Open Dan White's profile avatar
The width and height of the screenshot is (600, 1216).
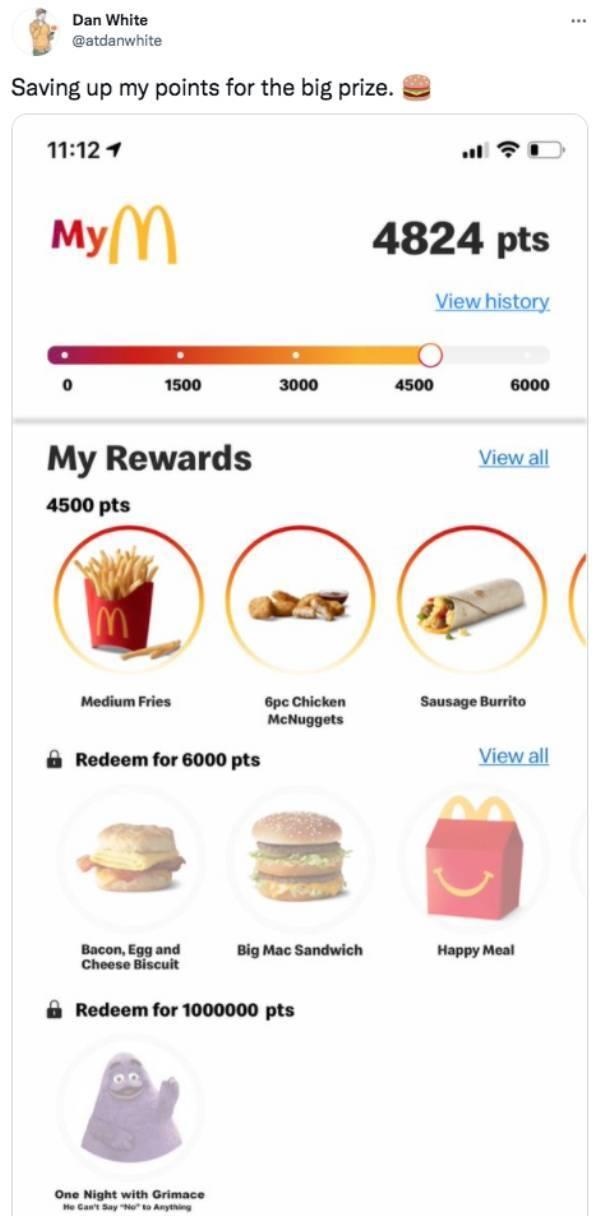[39, 31]
